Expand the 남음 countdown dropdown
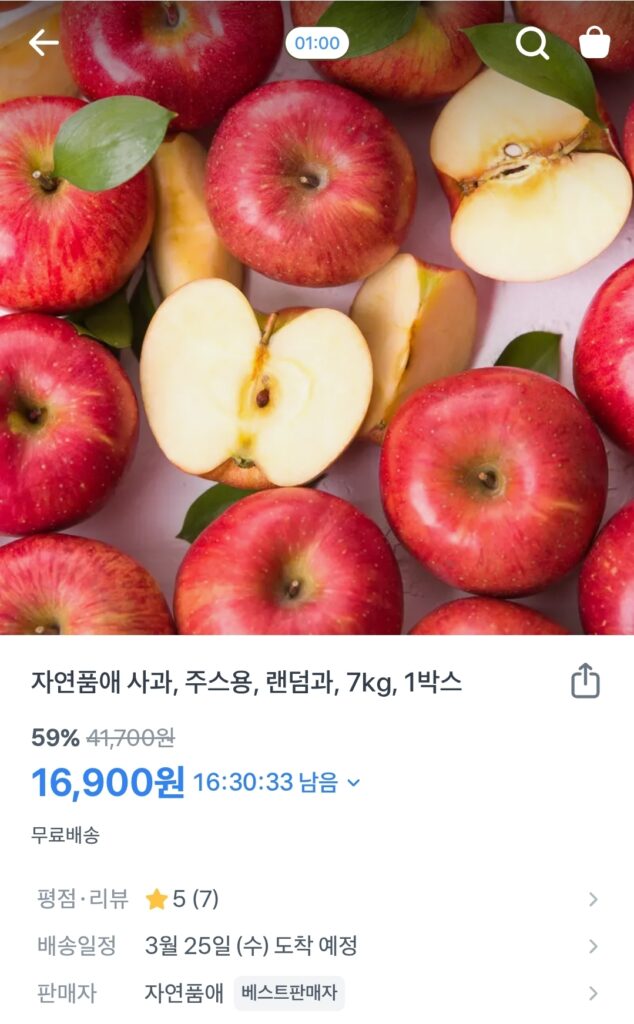Image resolution: width=634 pixels, height=1024 pixels. tap(352, 783)
